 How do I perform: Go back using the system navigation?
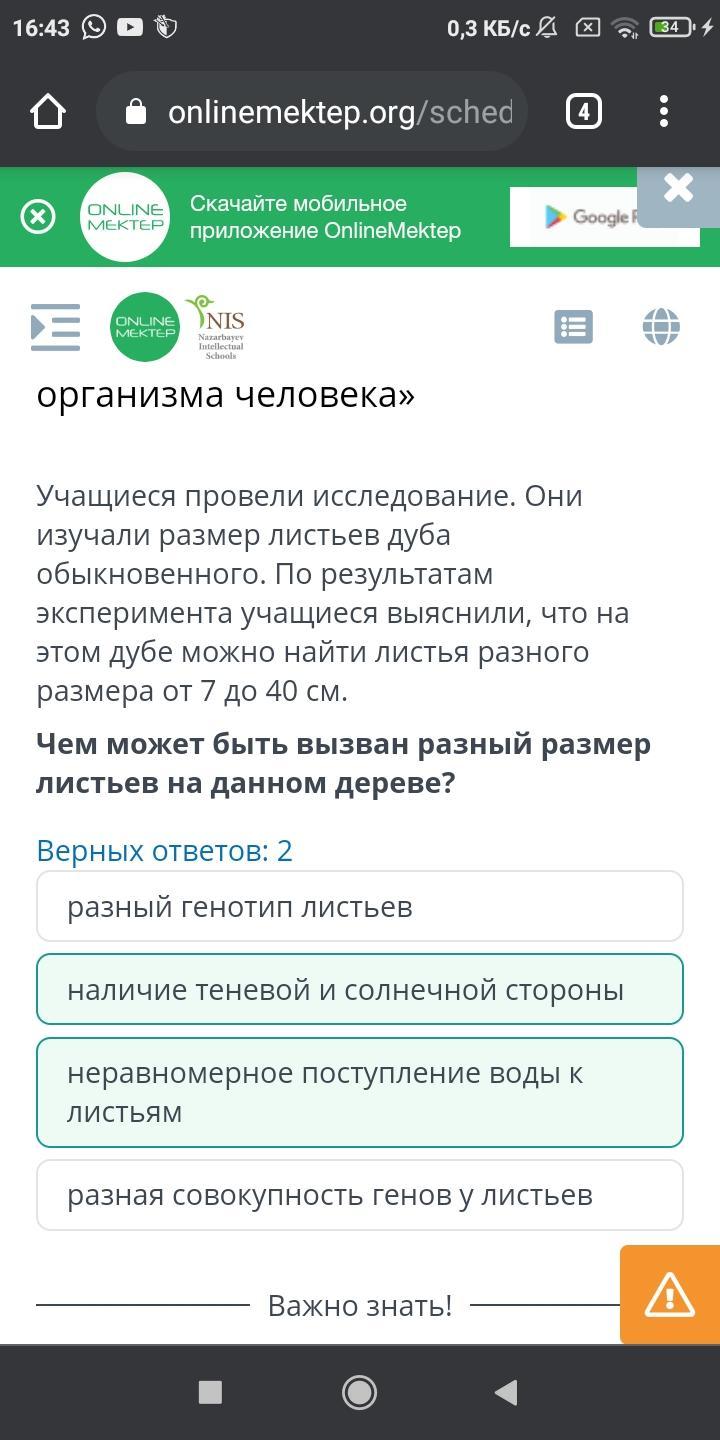pyautogui.click(x=506, y=1392)
